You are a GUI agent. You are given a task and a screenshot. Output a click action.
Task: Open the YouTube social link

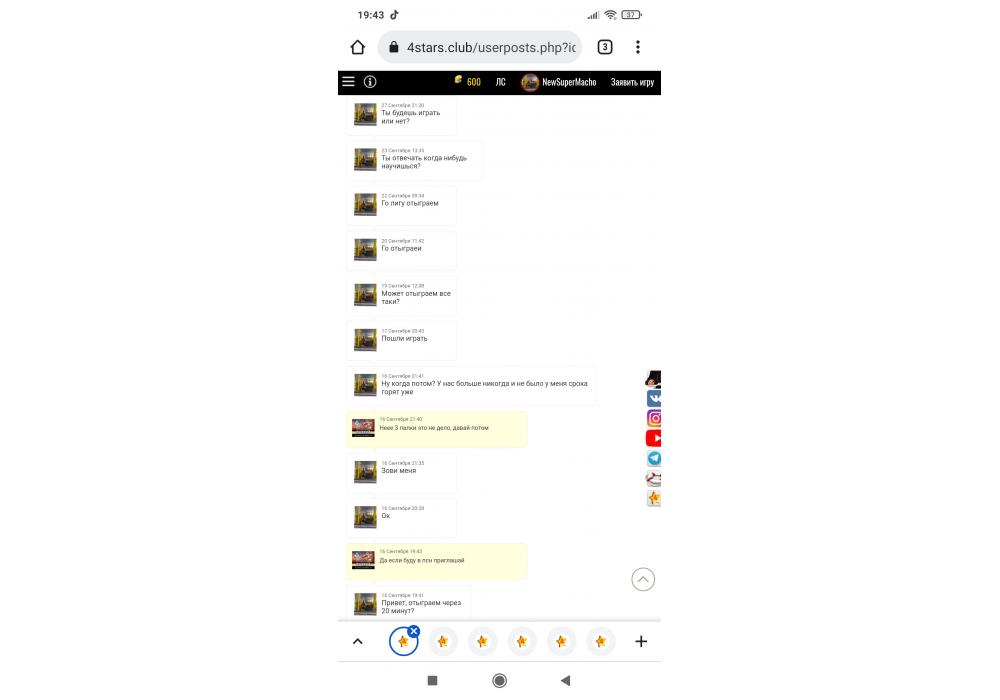pyautogui.click(x=654, y=438)
